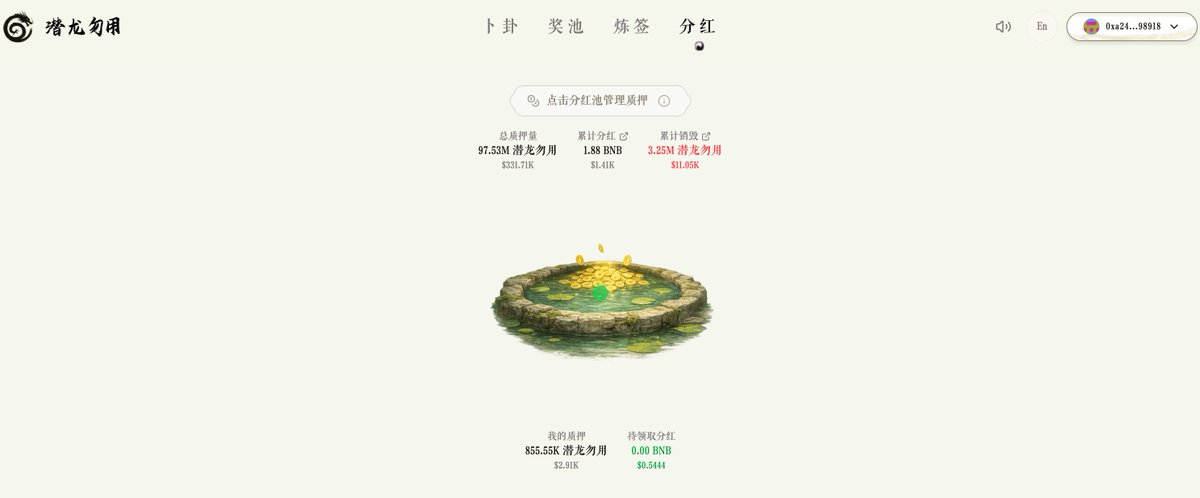Select the 分红 tab

697,27
